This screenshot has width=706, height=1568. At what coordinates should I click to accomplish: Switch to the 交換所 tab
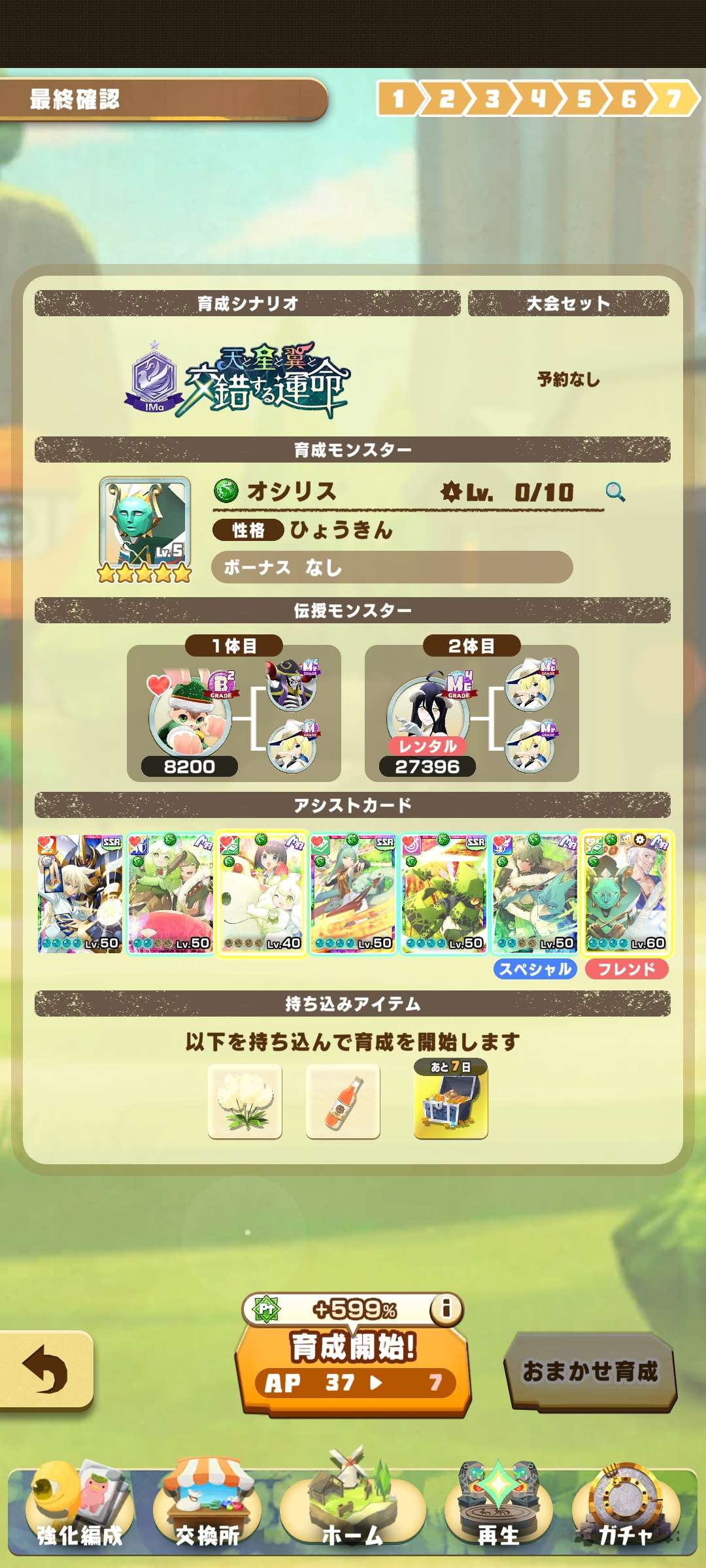click(x=207, y=1514)
